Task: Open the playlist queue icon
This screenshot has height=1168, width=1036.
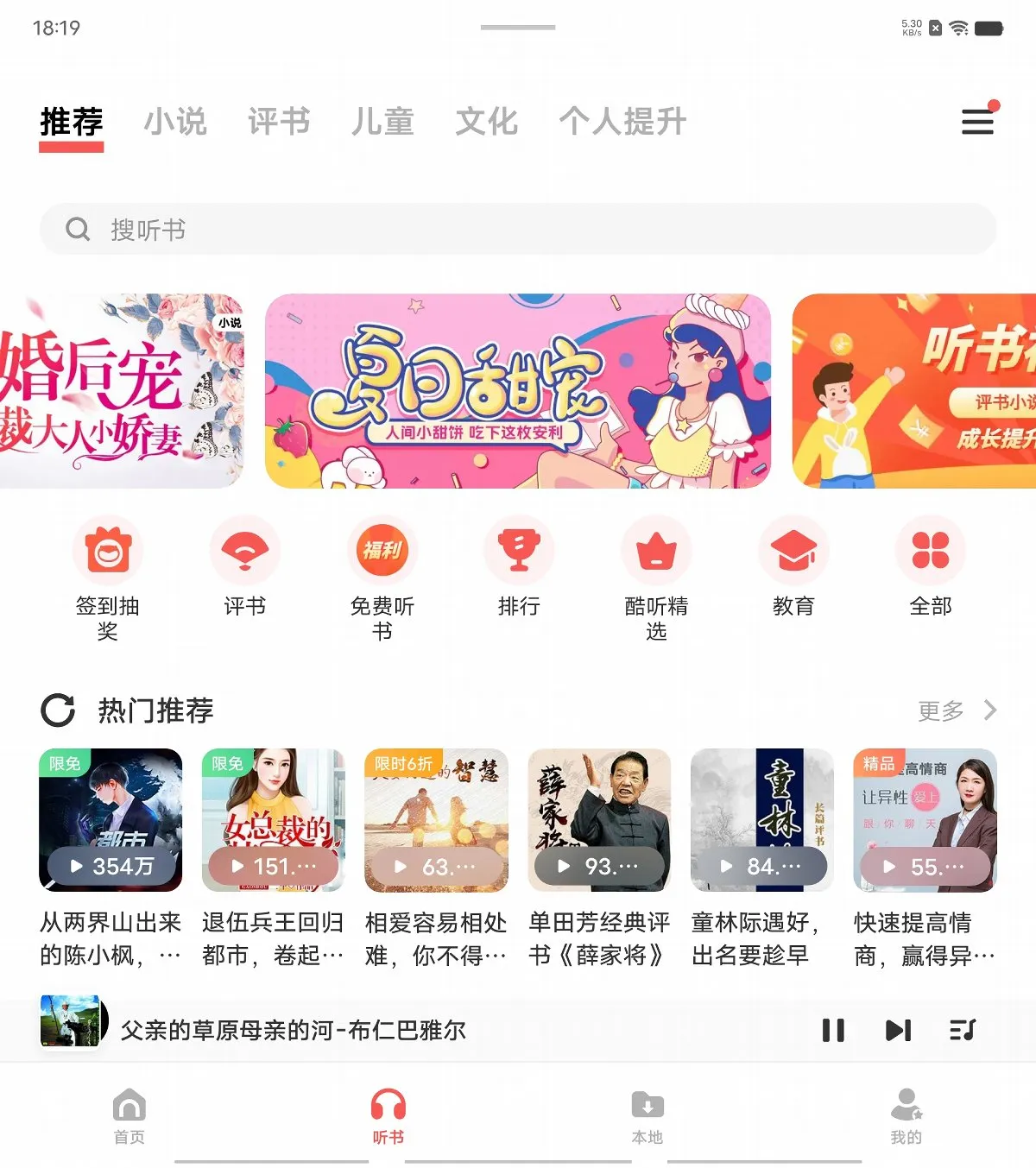Action: pos(963,1030)
